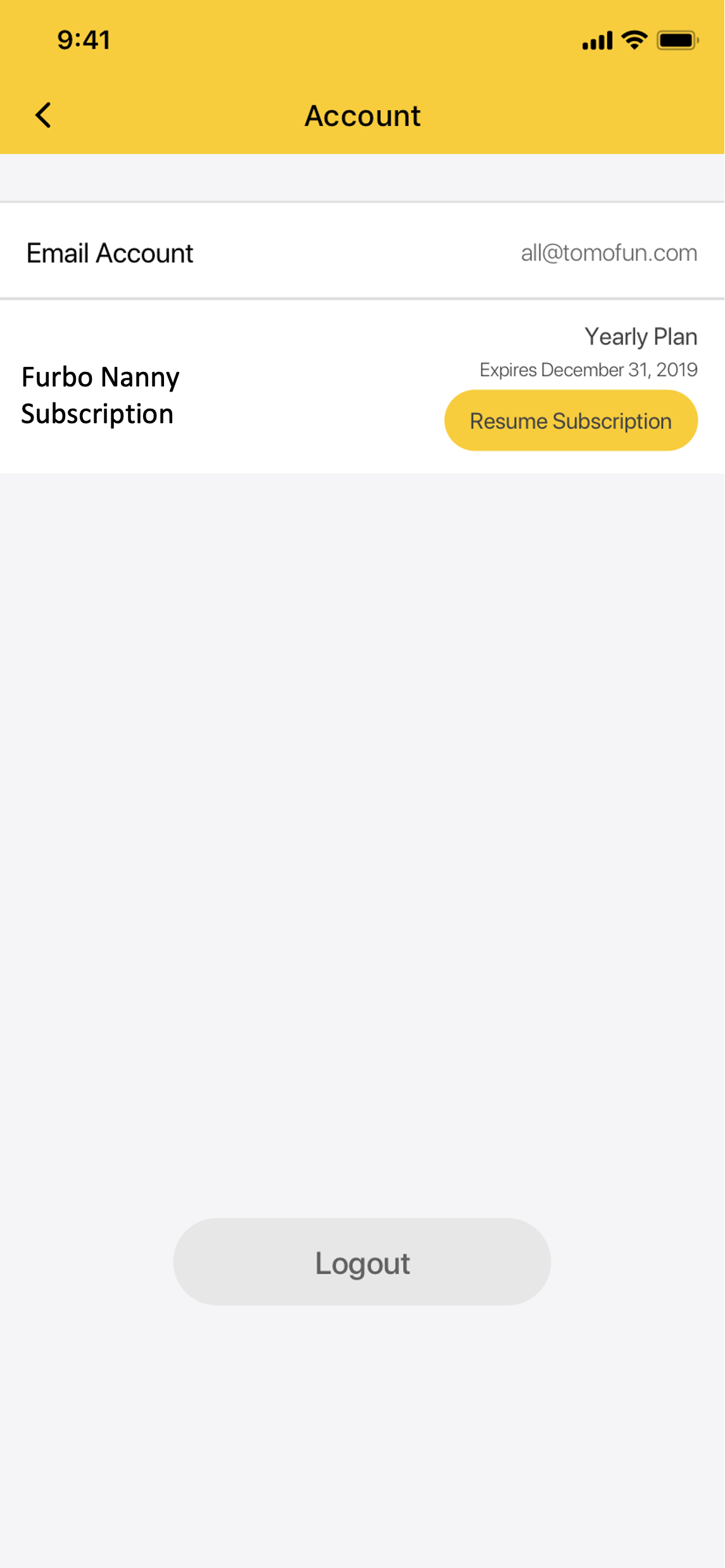Go back using the top-left arrow
The image size is (725, 1568).
click(x=43, y=115)
